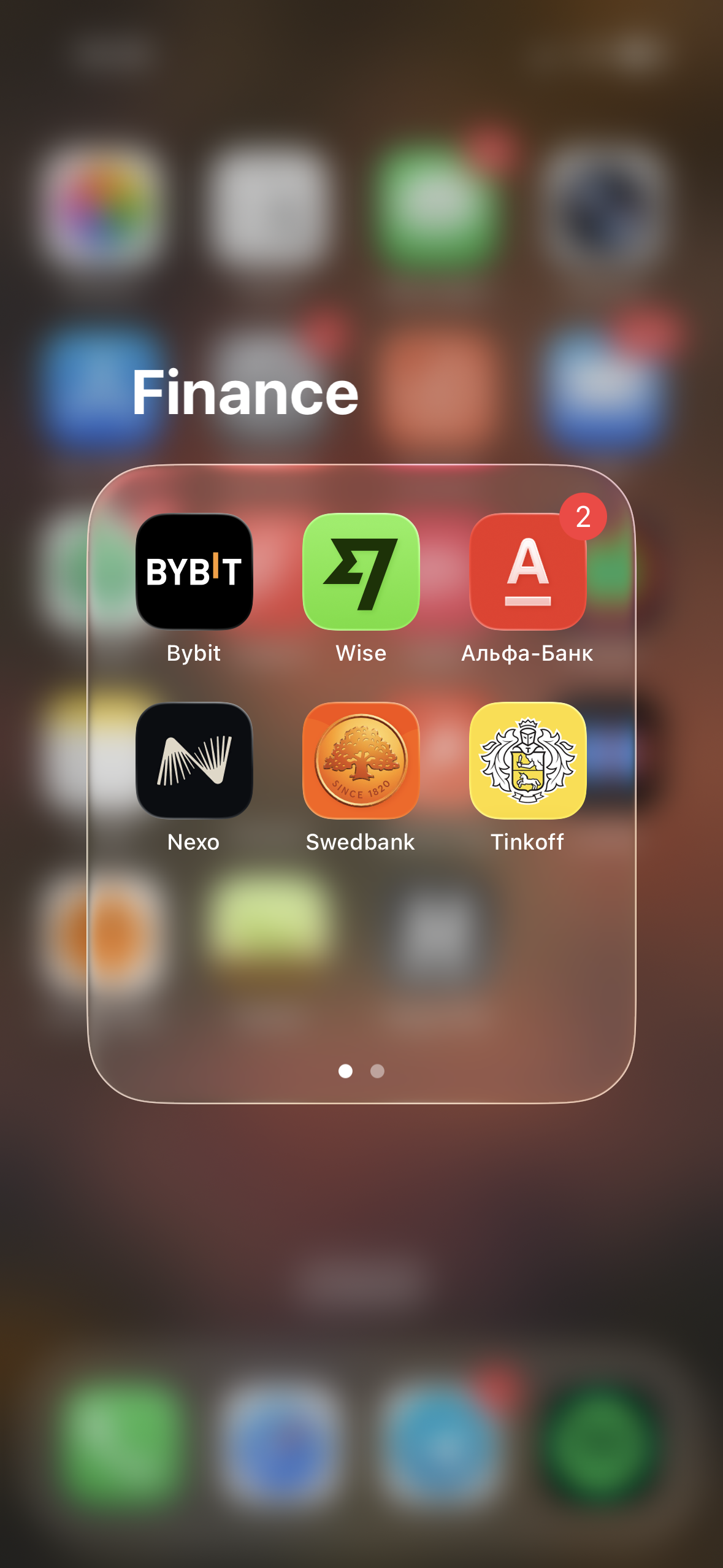Viewport: 723px width, 1568px height.
Task: Open the Bybit app
Action: tap(194, 571)
